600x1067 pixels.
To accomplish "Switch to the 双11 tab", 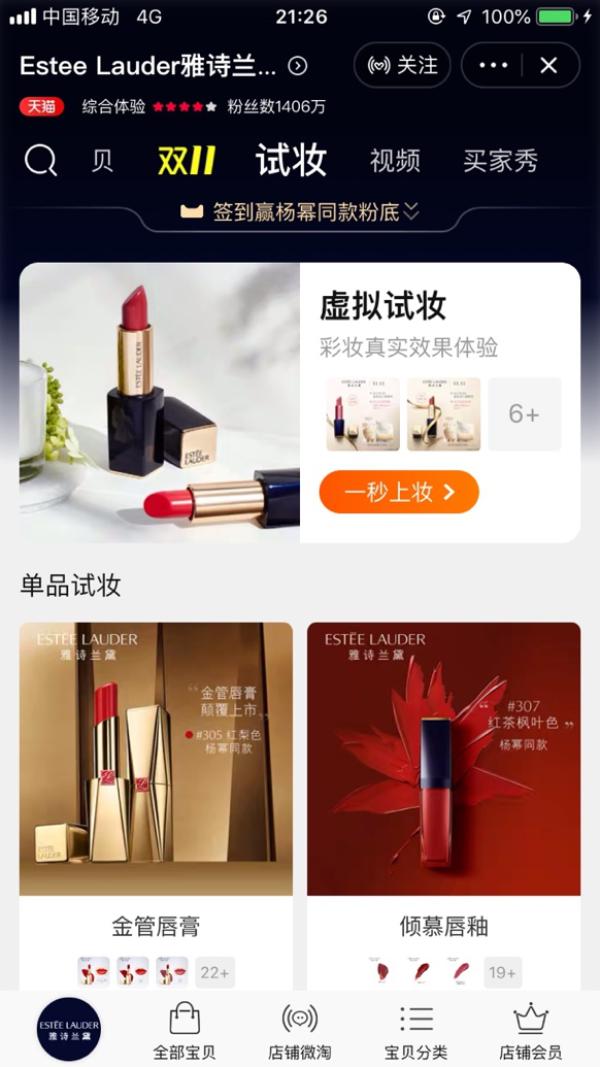I will click(x=186, y=161).
